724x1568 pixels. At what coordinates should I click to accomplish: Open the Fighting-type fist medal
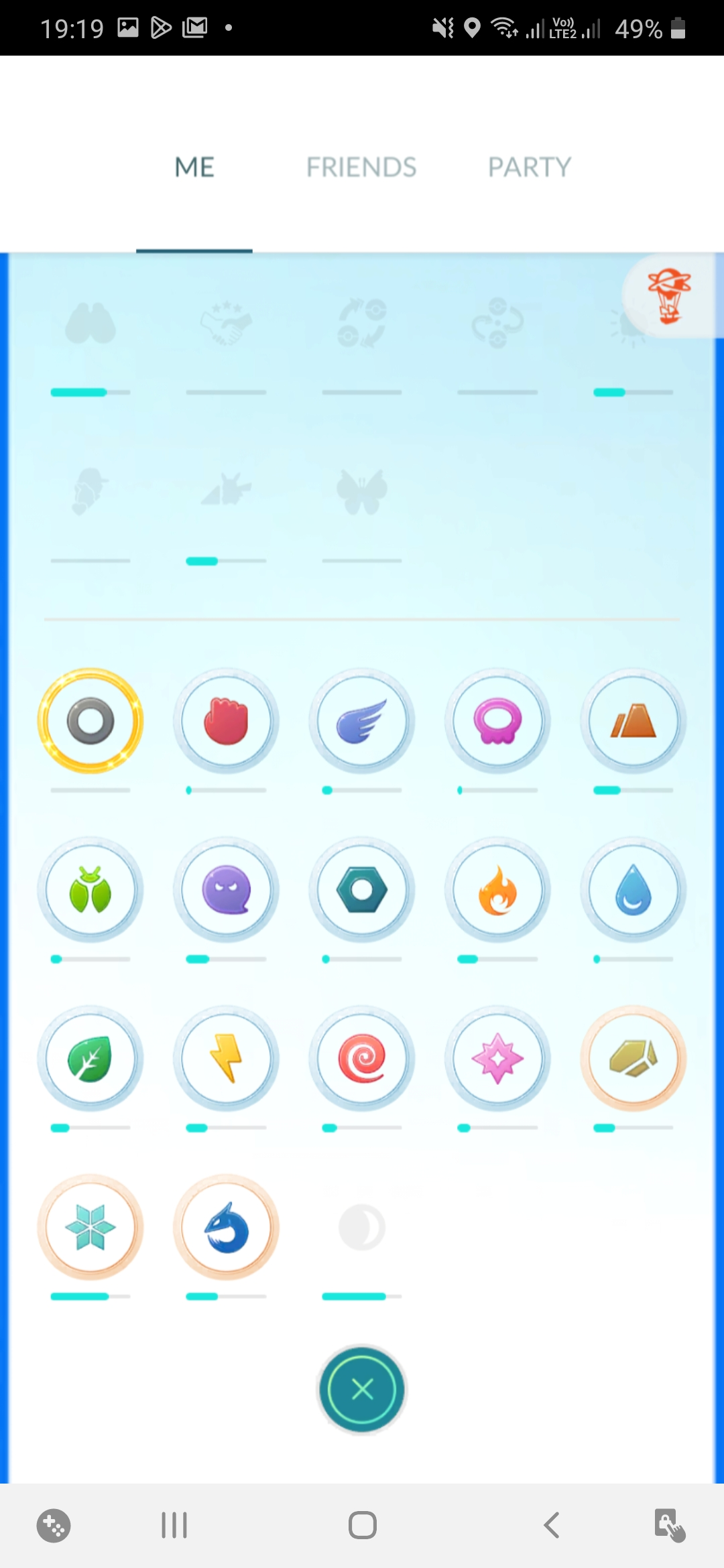click(x=226, y=721)
